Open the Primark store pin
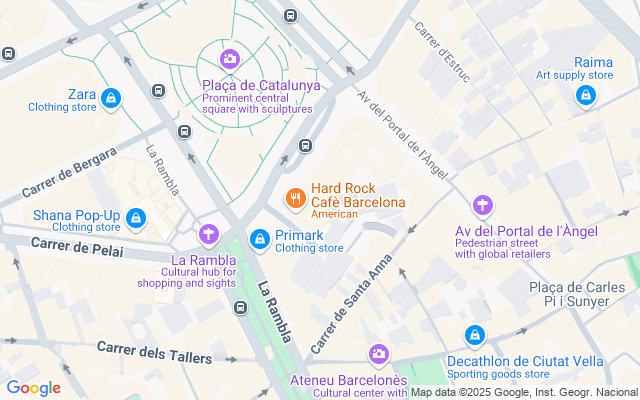 [x=259, y=238]
